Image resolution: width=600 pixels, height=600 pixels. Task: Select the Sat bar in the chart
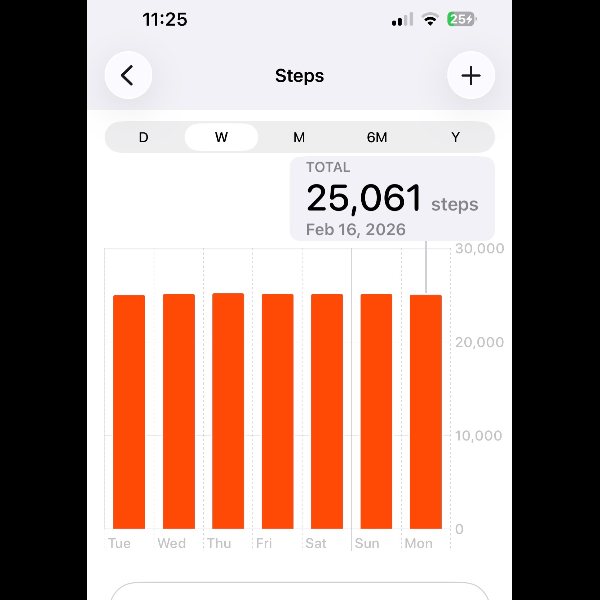click(327, 412)
